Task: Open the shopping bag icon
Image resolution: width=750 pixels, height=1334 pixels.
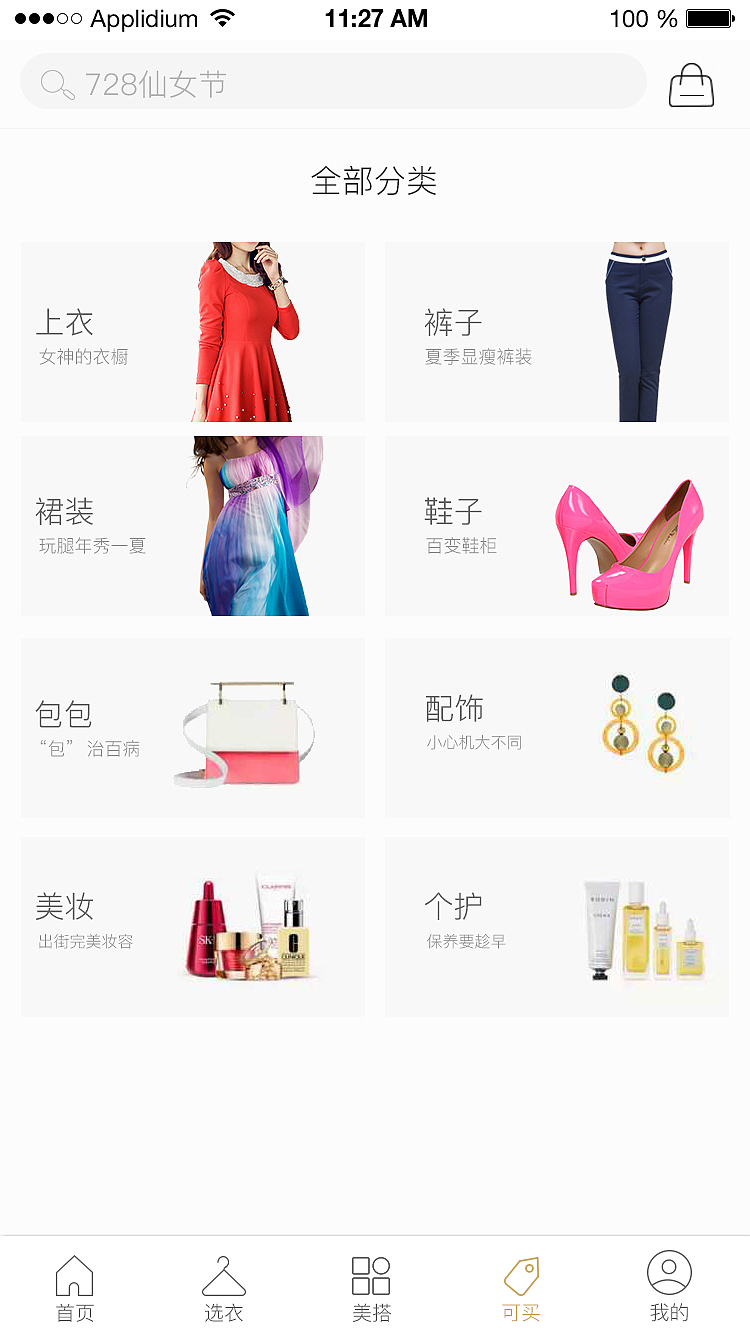Action: 693,85
